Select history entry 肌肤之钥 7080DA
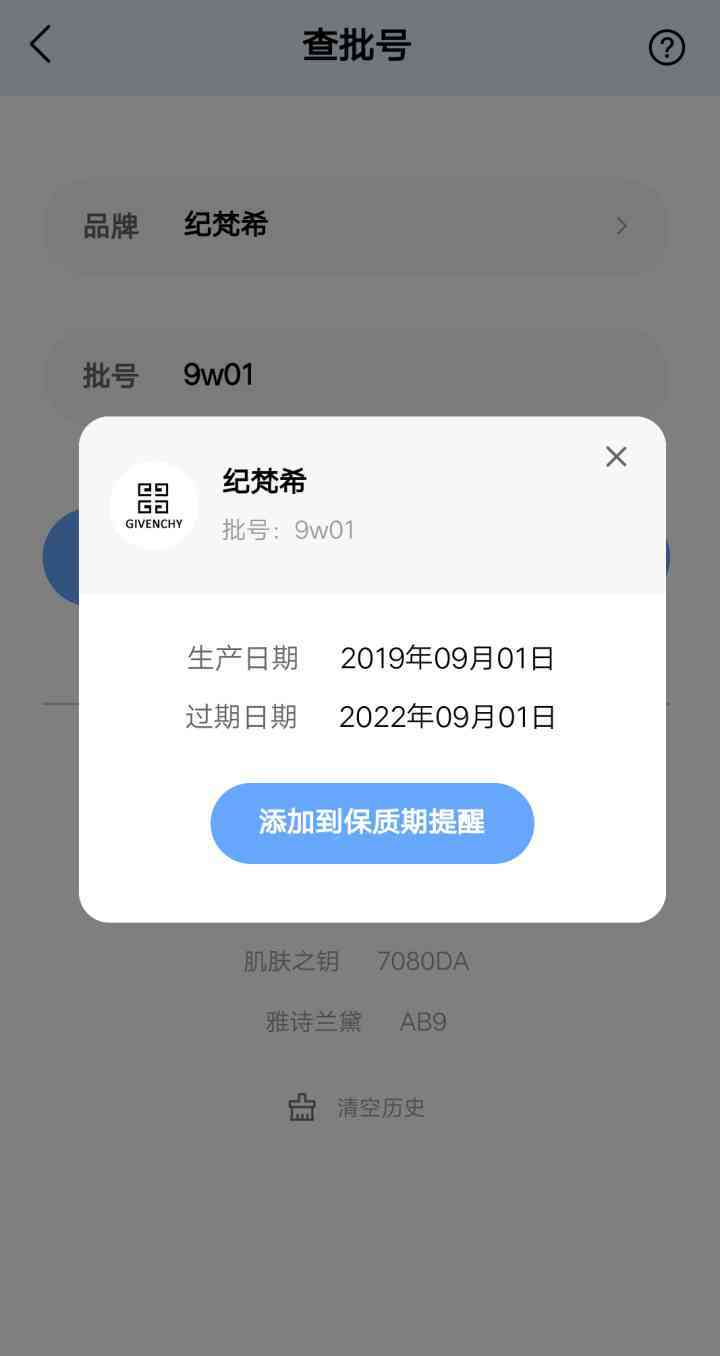 pos(356,962)
